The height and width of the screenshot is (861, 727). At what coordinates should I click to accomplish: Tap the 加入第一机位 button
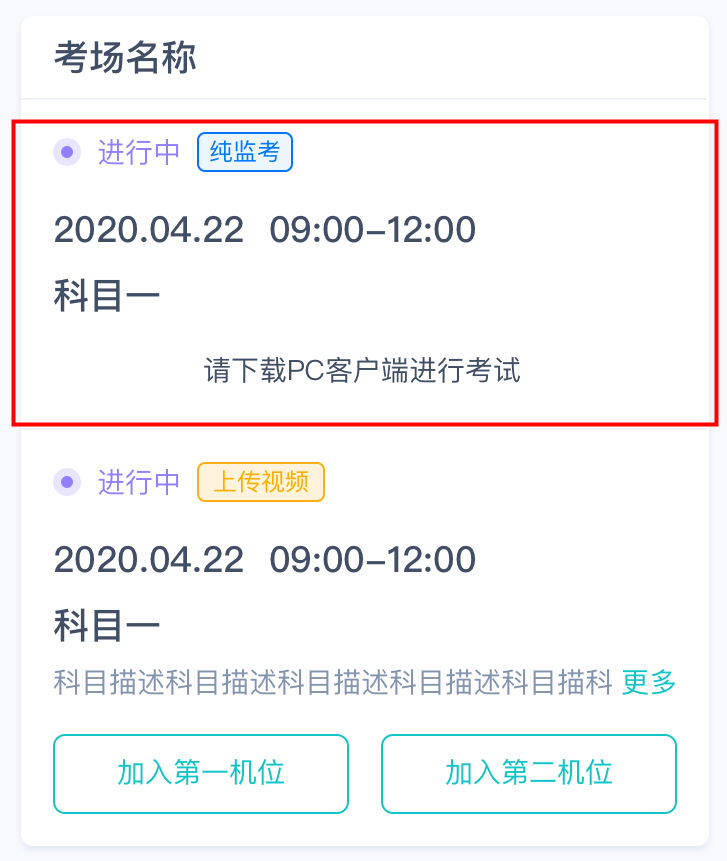tap(200, 773)
